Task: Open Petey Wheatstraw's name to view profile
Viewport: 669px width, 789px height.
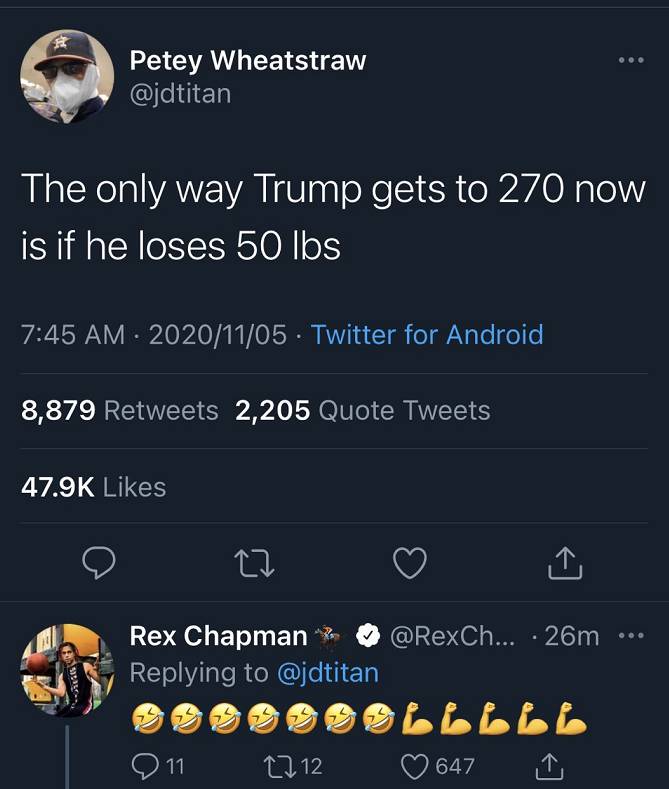Action: [x=248, y=60]
